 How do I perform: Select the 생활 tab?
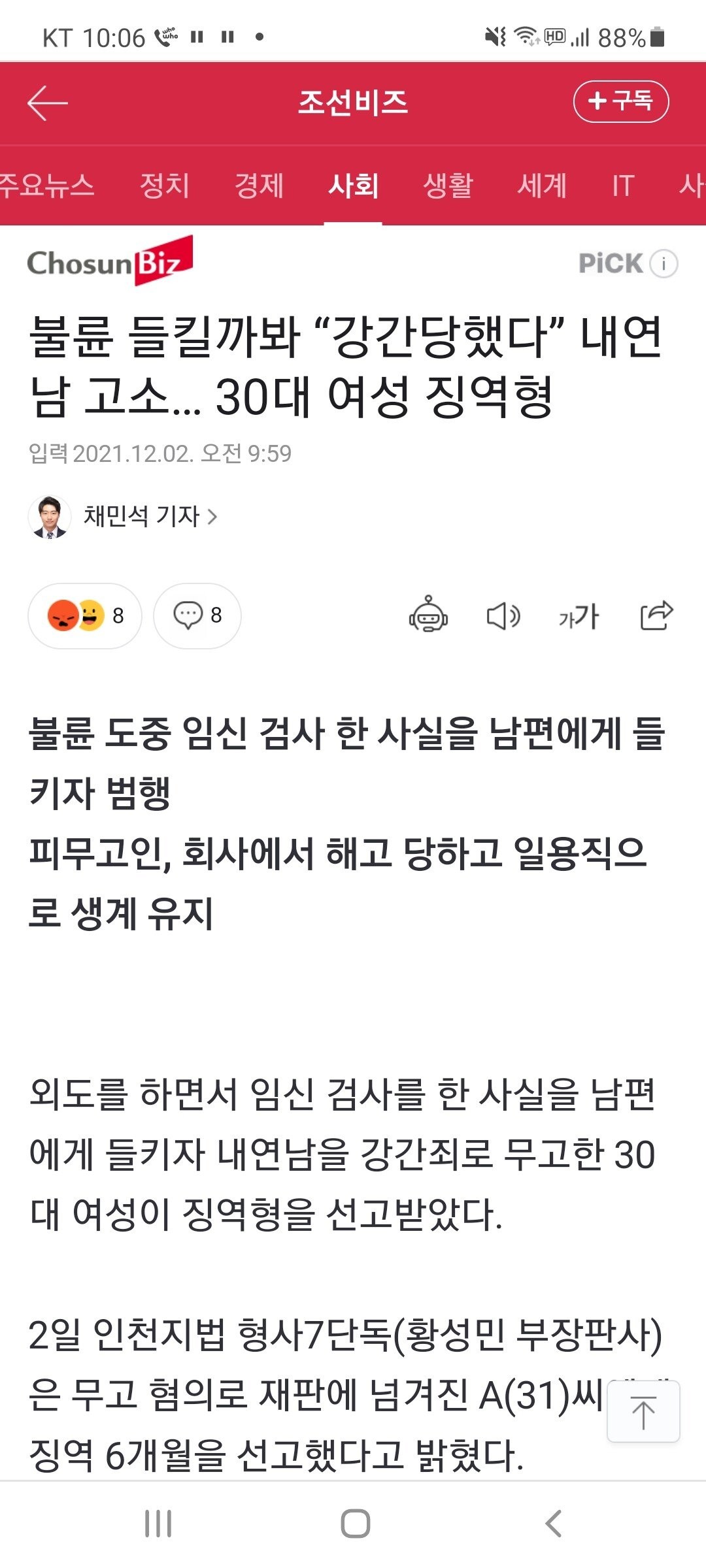tap(448, 186)
